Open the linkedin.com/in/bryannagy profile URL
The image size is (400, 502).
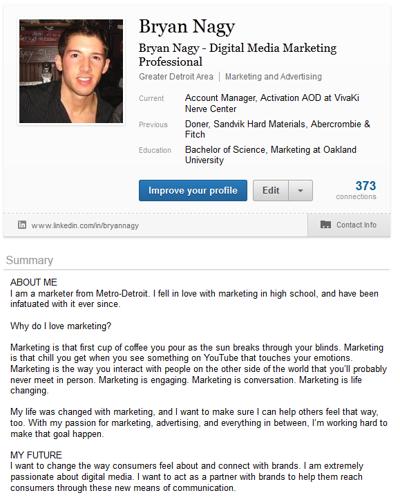(x=85, y=226)
